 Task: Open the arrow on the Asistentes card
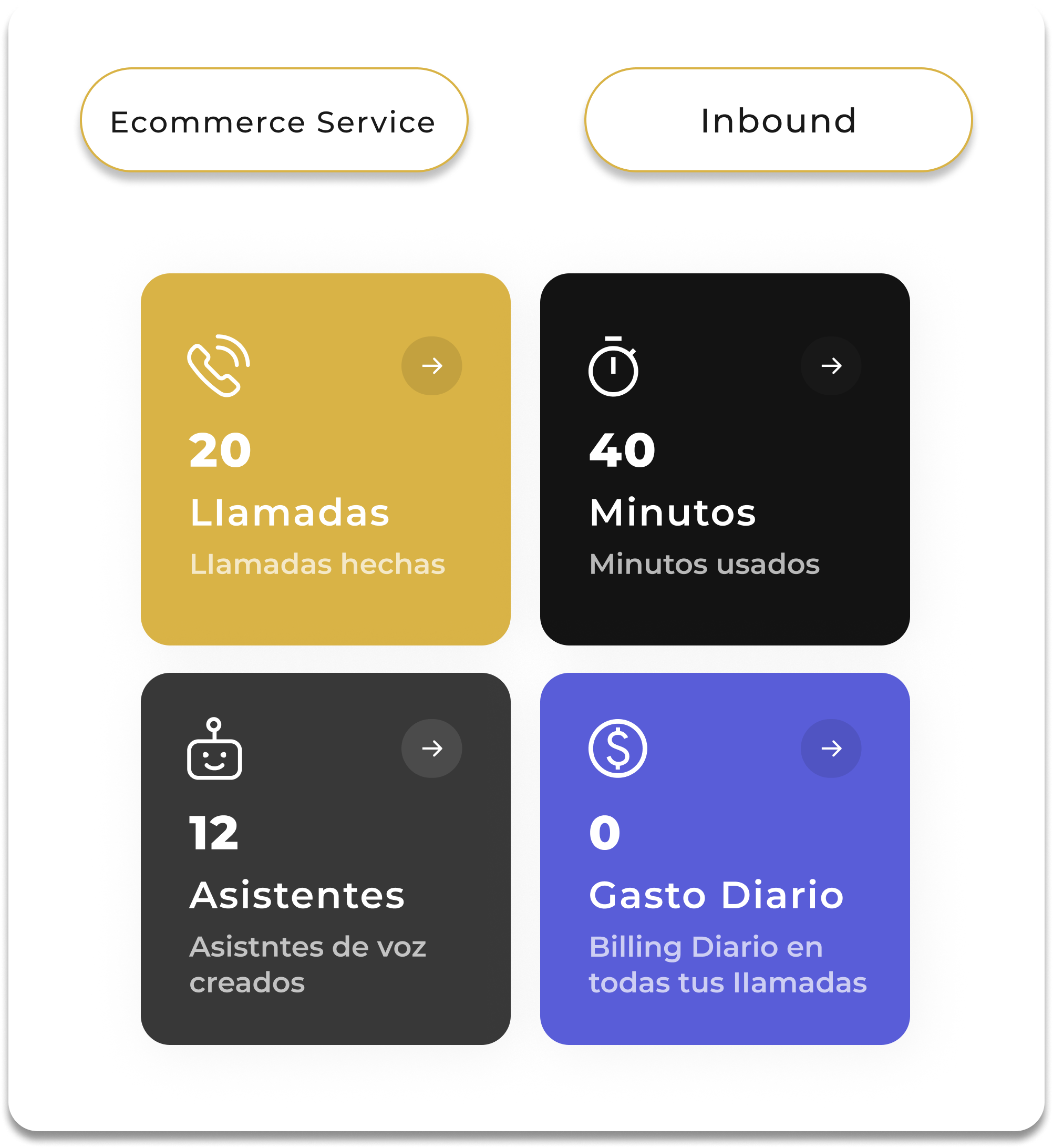point(431,749)
